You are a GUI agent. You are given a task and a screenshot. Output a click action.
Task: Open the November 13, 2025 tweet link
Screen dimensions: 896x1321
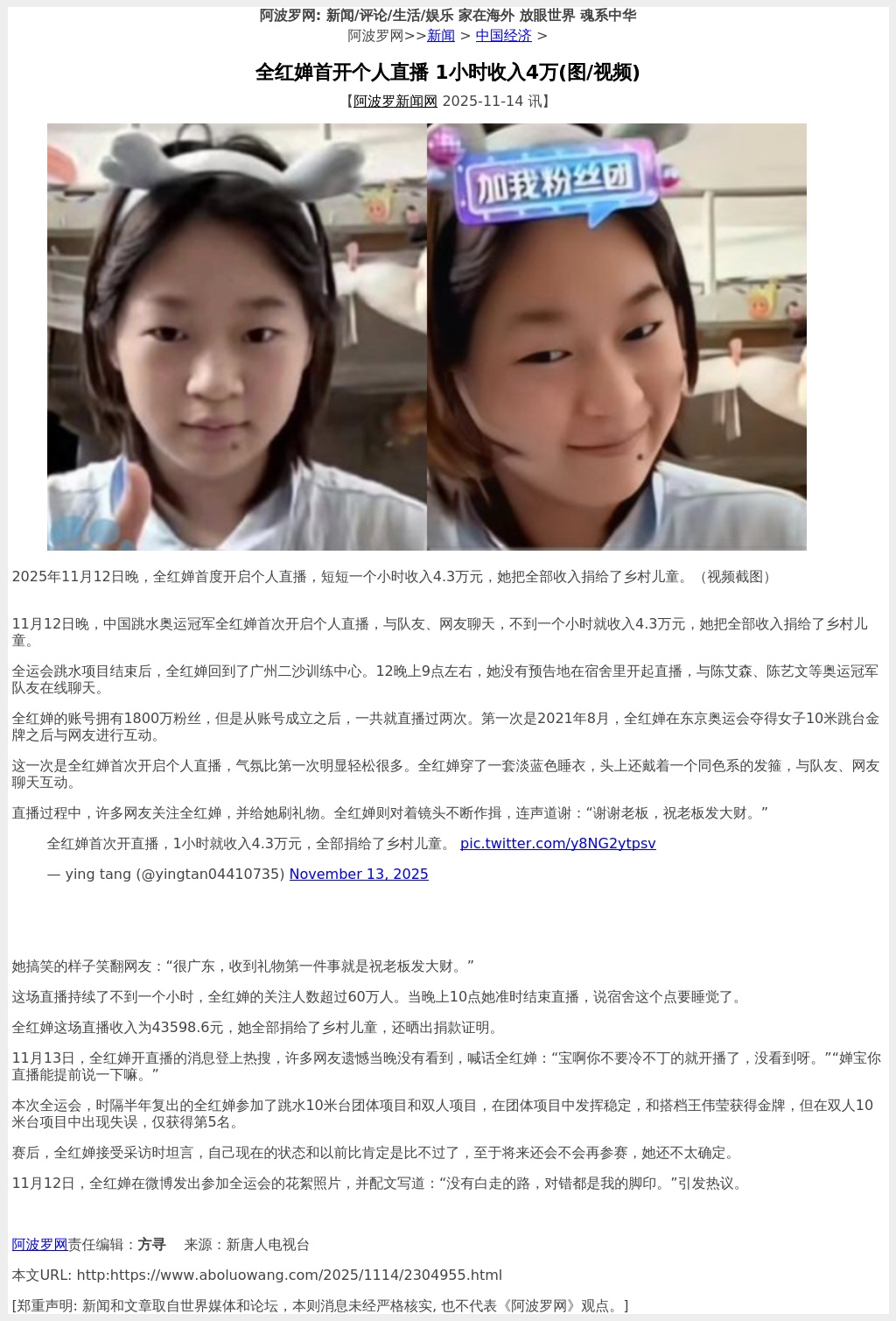359,875
